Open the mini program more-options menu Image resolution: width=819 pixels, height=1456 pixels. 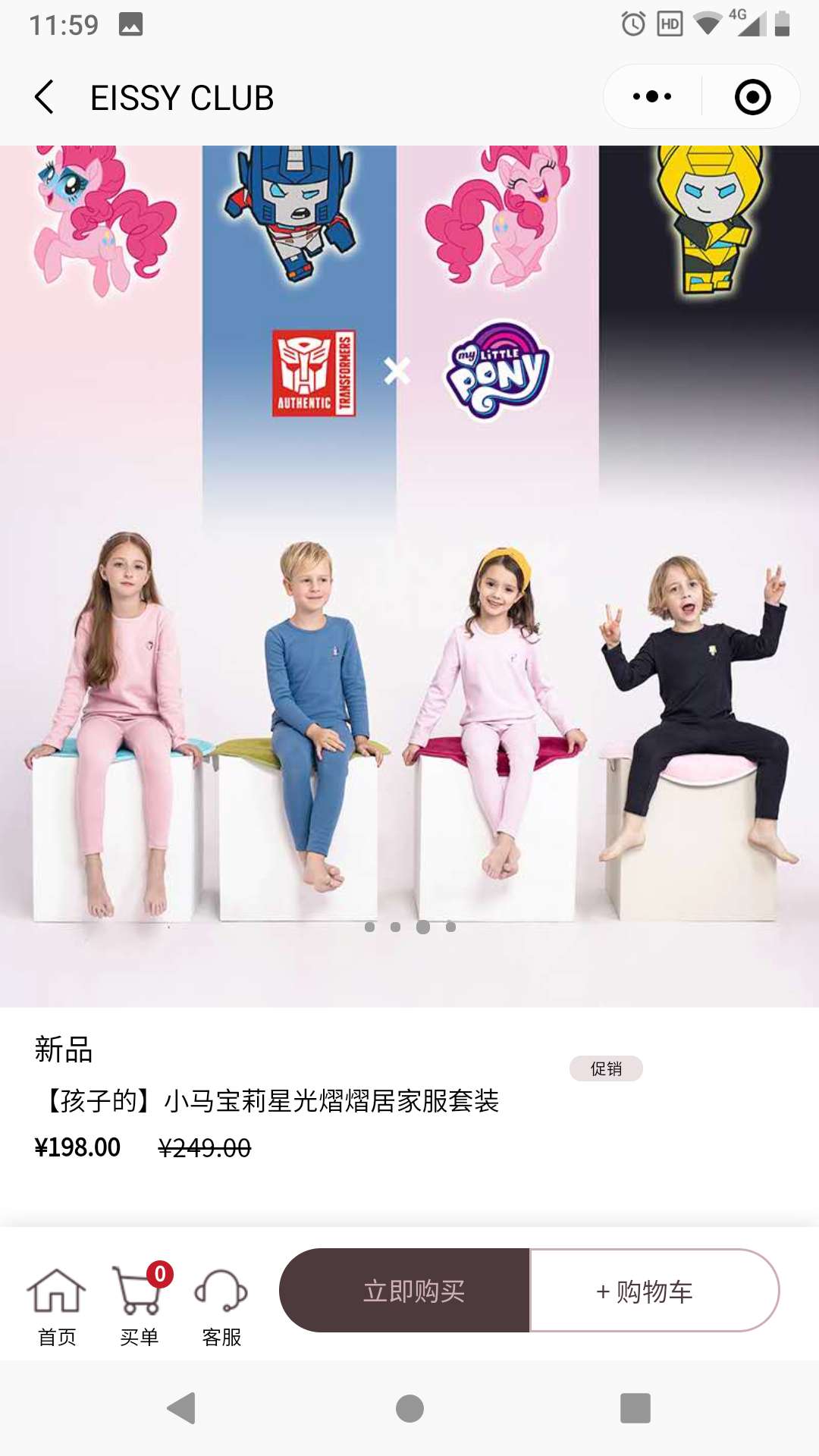tap(652, 97)
